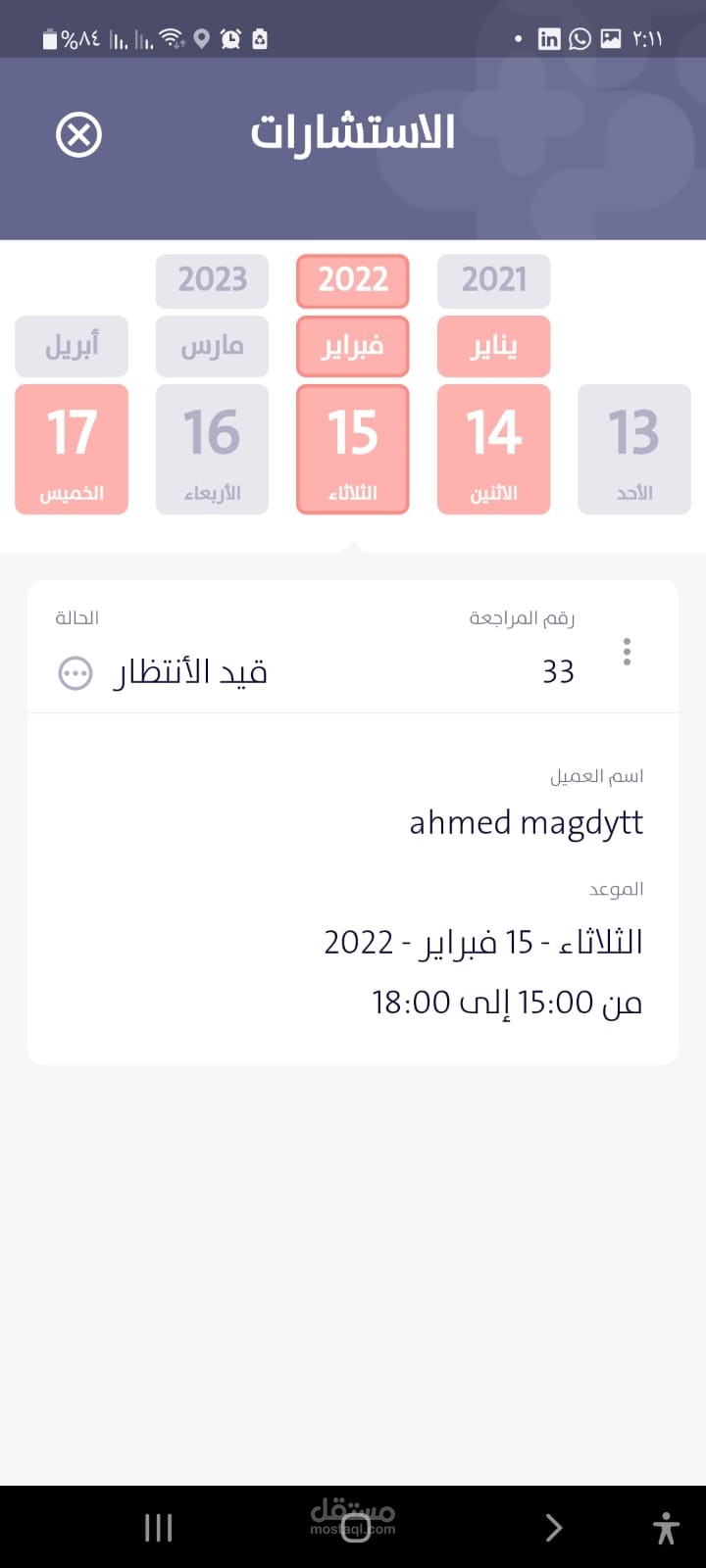Pick day 13 الأحد
The image size is (706, 1568).
click(x=634, y=449)
